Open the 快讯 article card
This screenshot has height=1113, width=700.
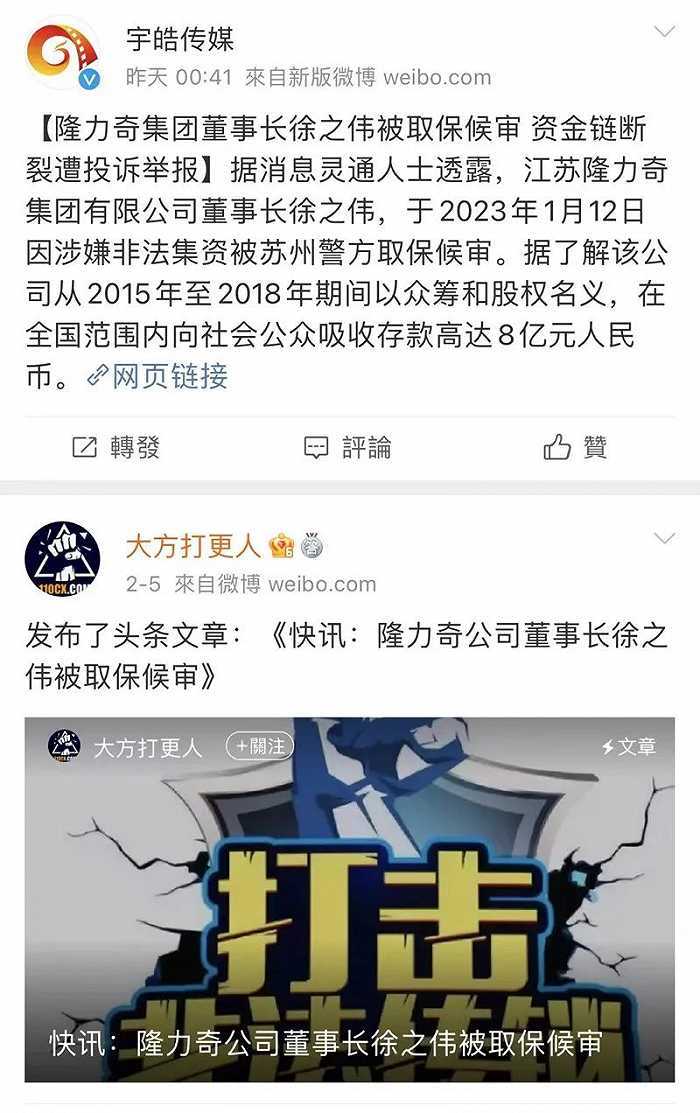pos(349,900)
